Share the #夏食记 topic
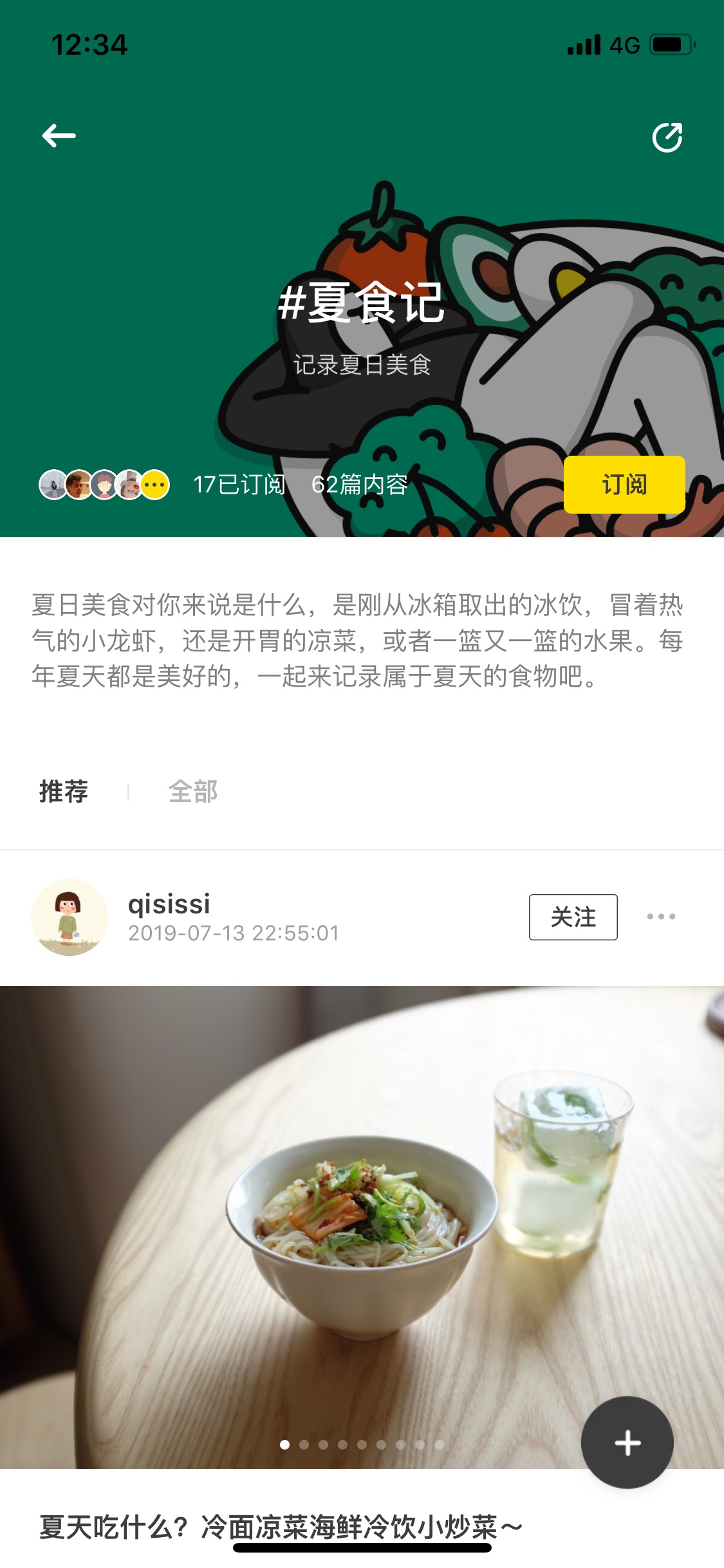 coord(667,137)
